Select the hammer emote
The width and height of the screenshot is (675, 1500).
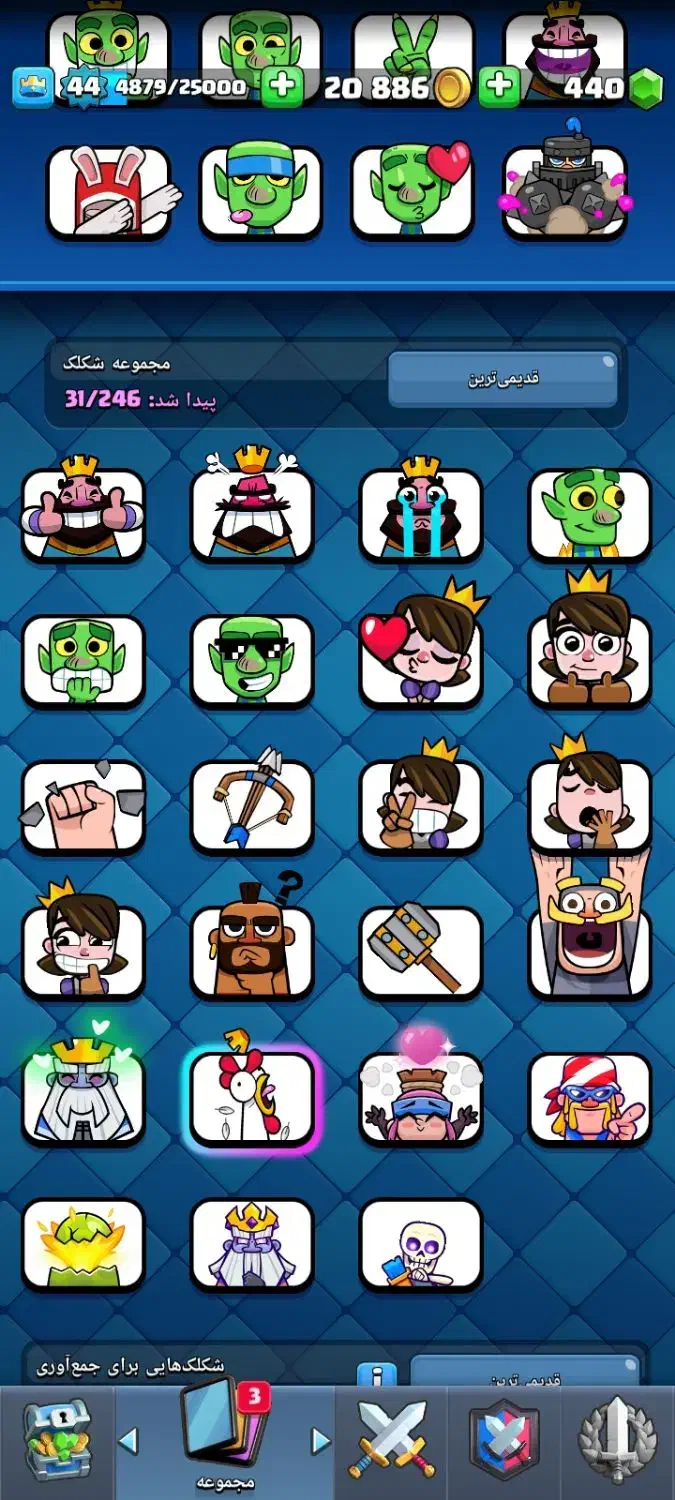421,950
